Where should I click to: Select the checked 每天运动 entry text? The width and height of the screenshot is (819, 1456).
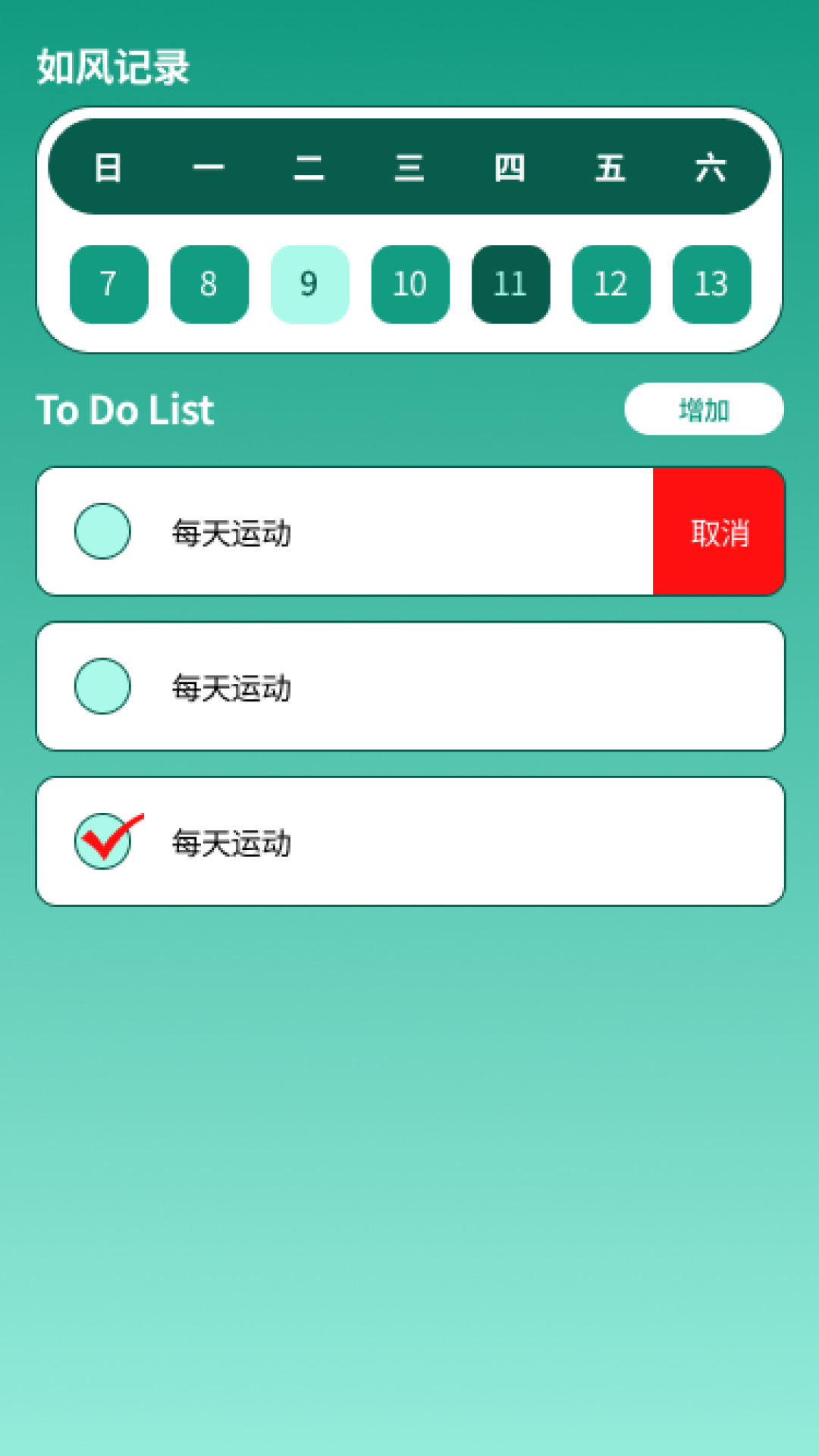[x=231, y=842]
